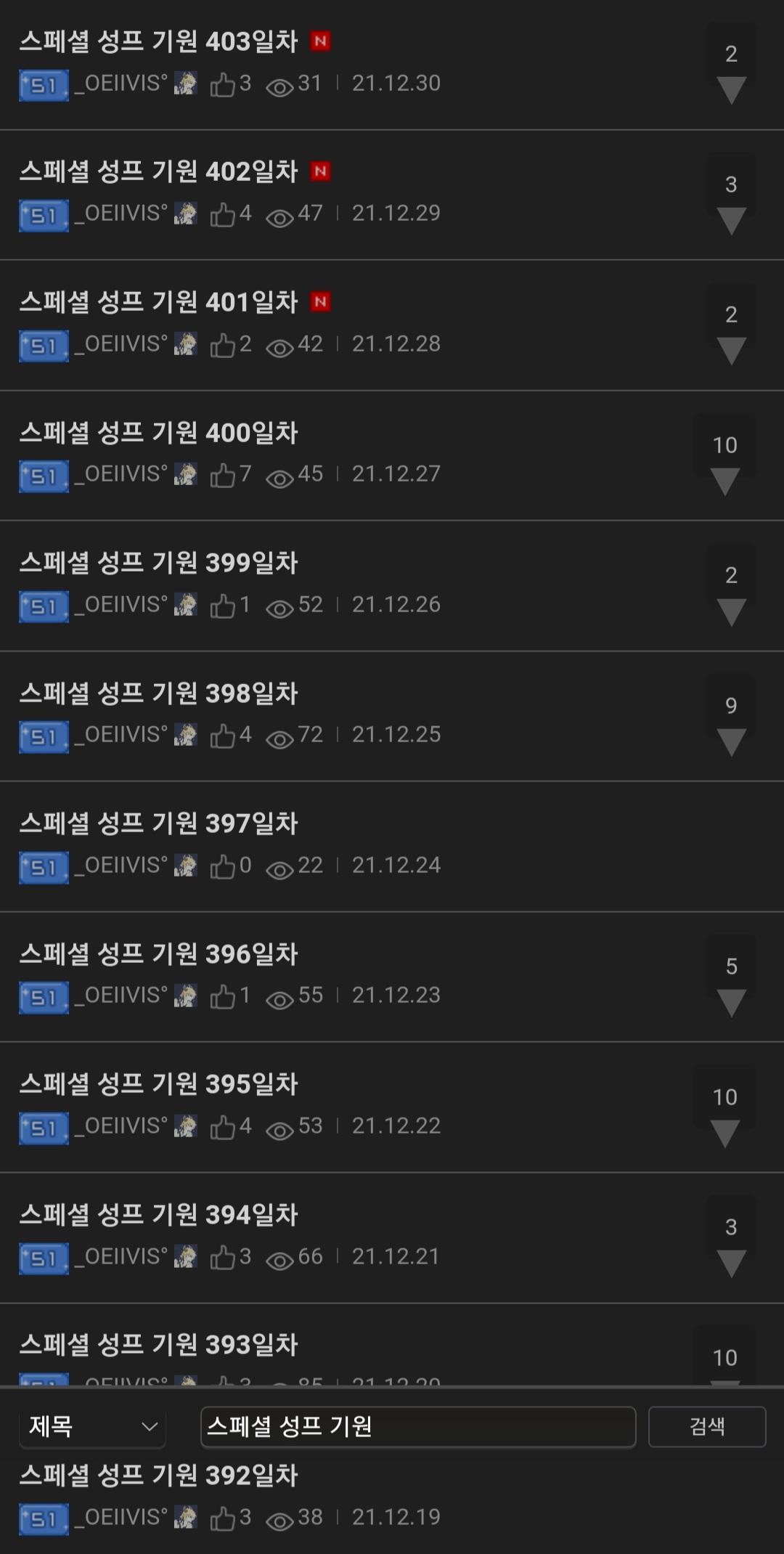Open post 스페셜 성프 기원 399일차
784x1554 pixels.
click(158, 563)
